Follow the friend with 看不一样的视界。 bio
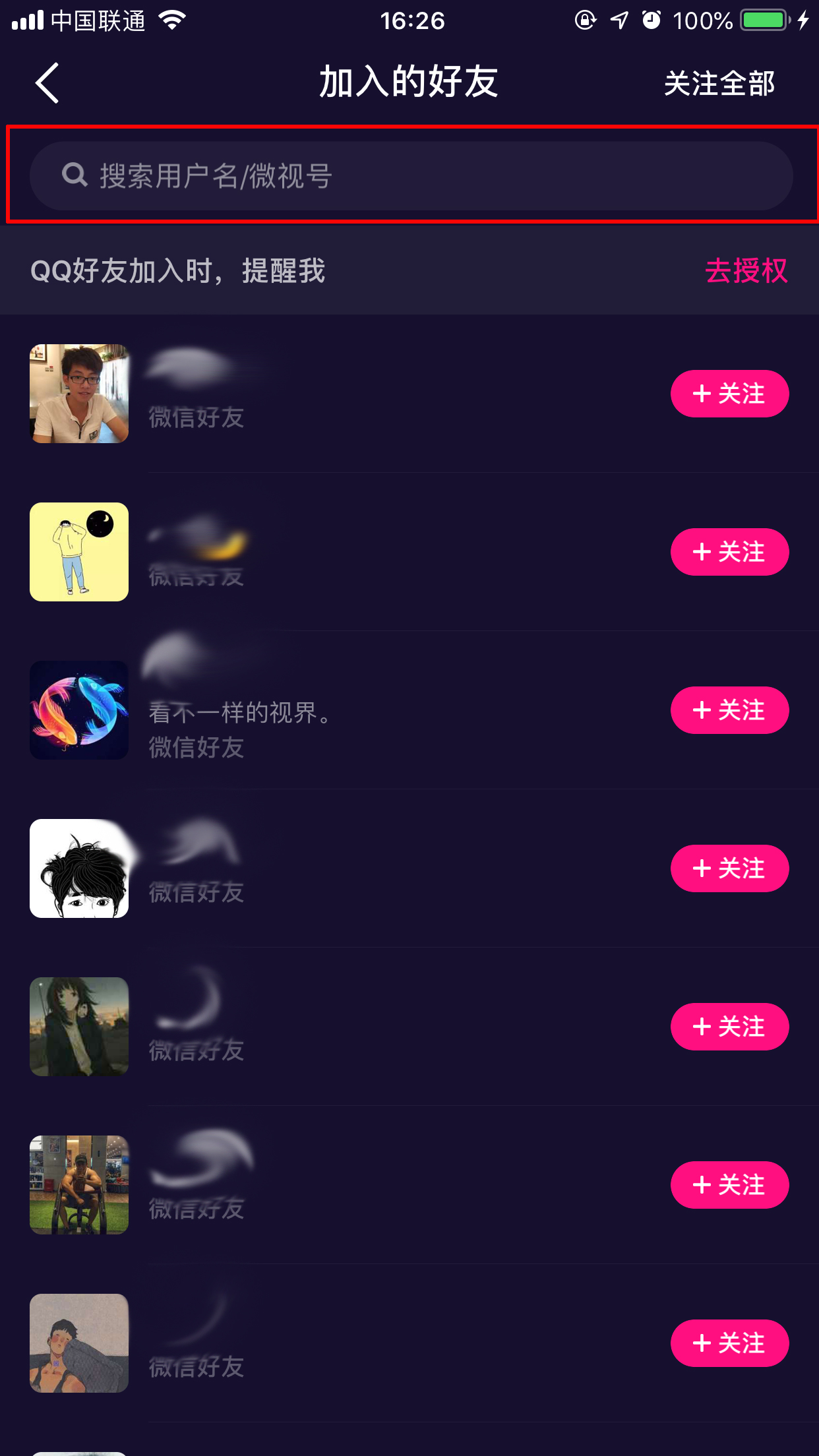 (729, 710)
